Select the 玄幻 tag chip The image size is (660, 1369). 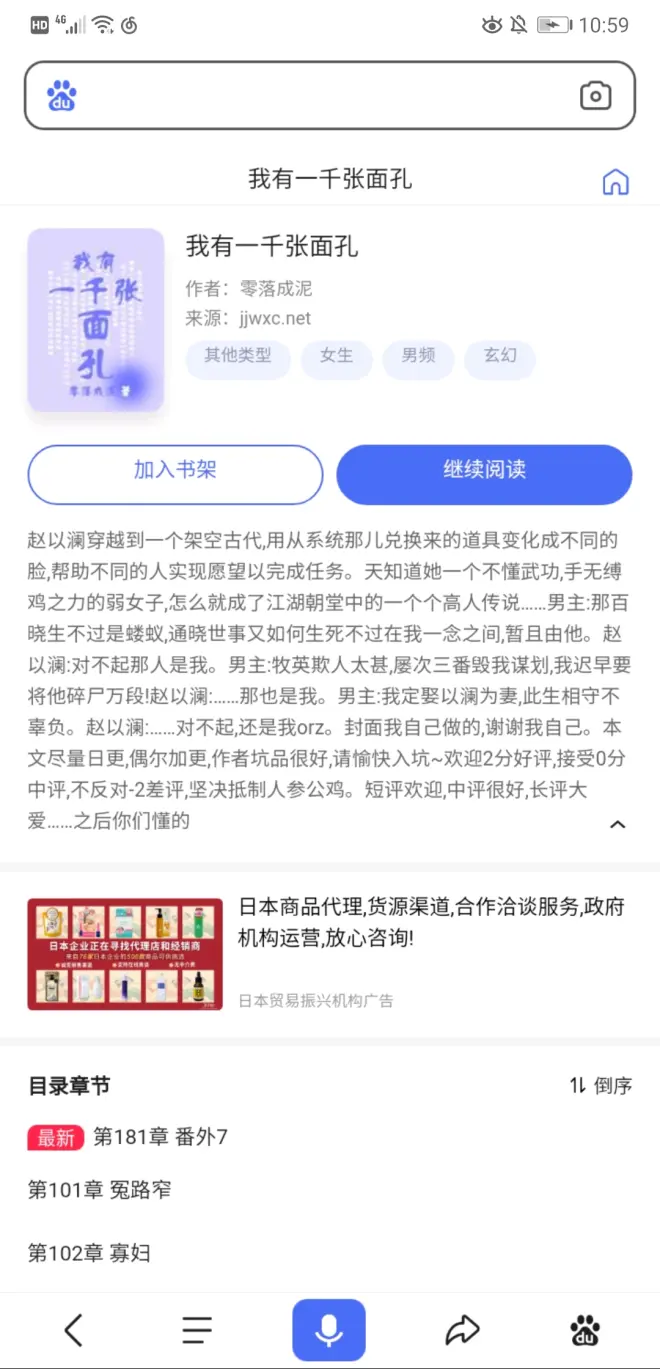point(499,356)
